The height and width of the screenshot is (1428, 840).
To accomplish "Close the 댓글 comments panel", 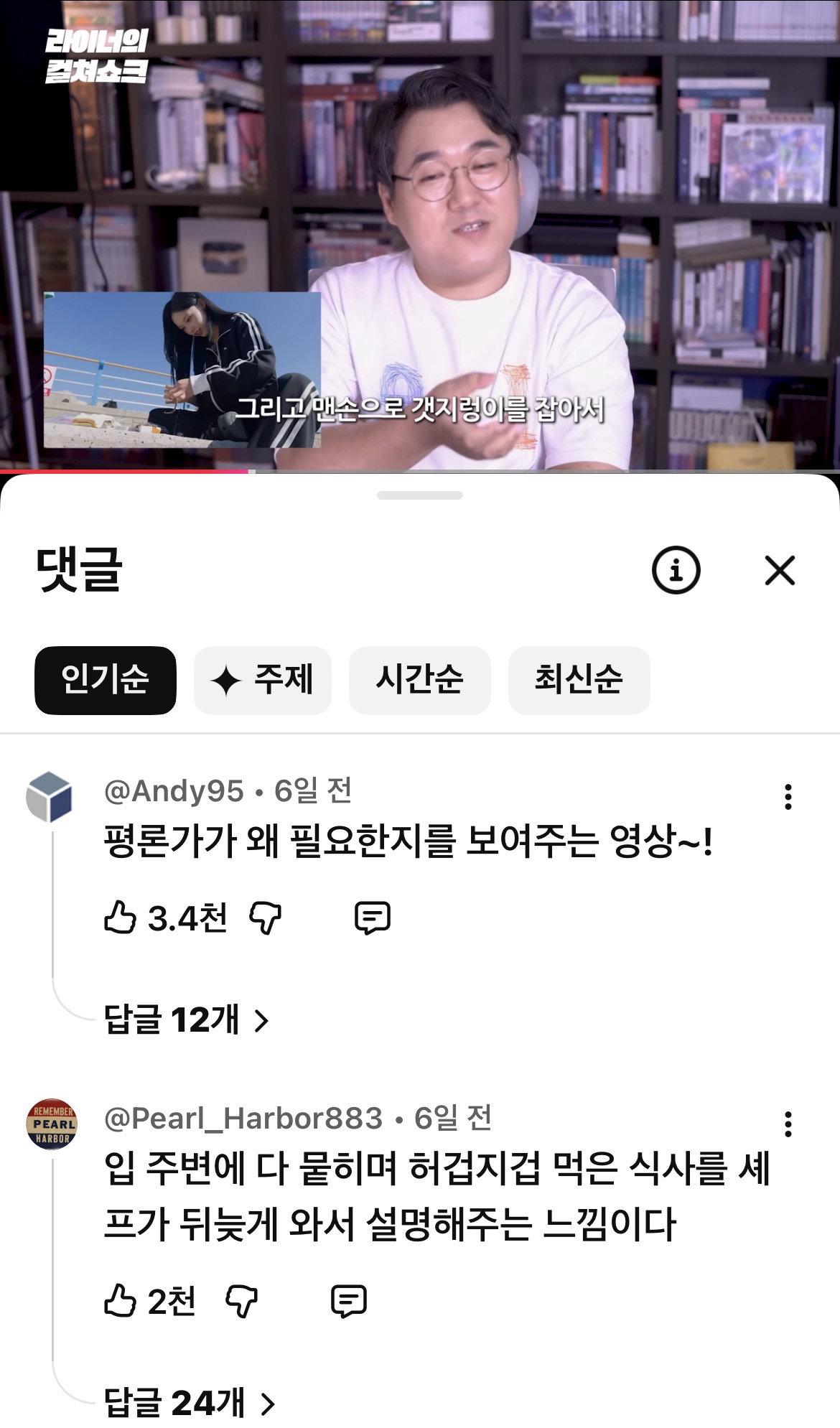I will (780, 571).
